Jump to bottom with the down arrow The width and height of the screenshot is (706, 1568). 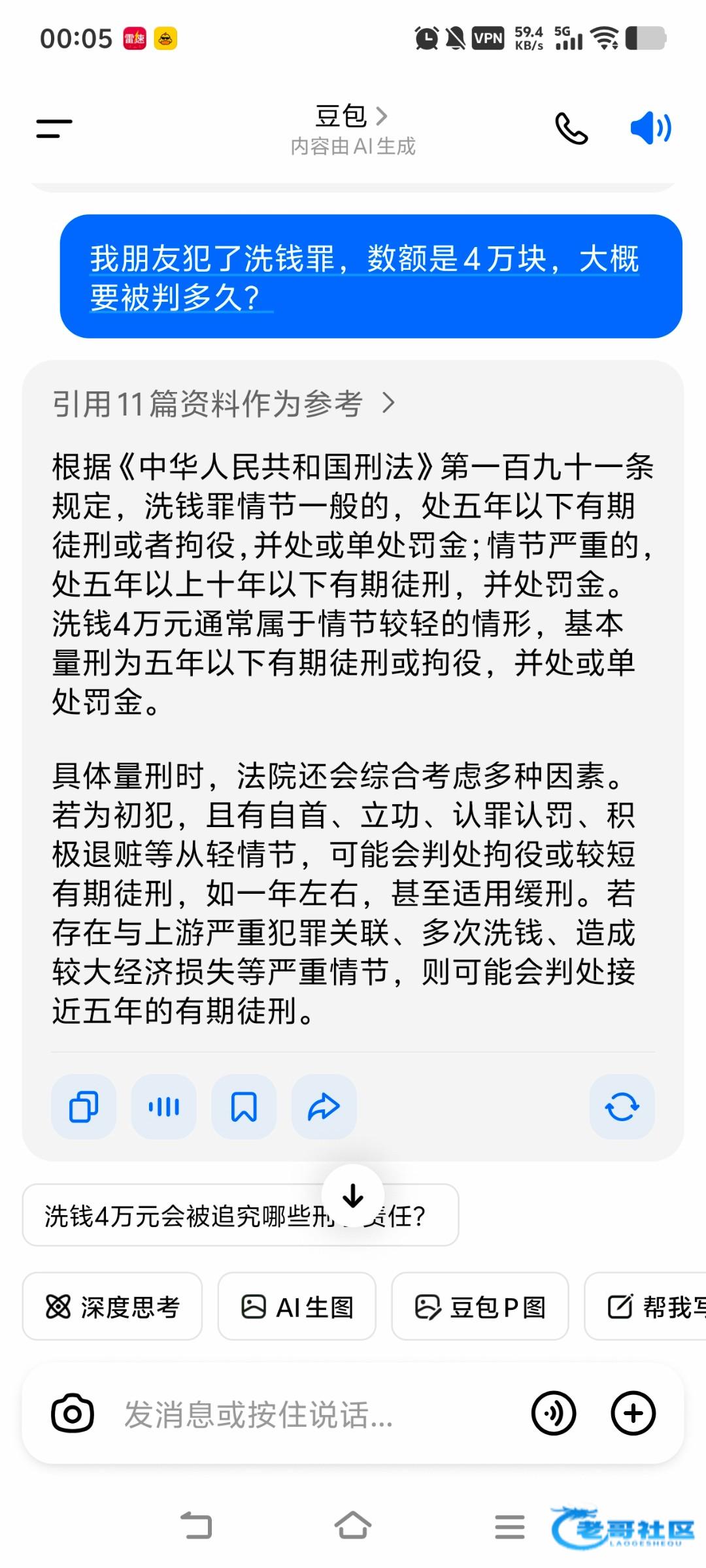pos(353,1196)
